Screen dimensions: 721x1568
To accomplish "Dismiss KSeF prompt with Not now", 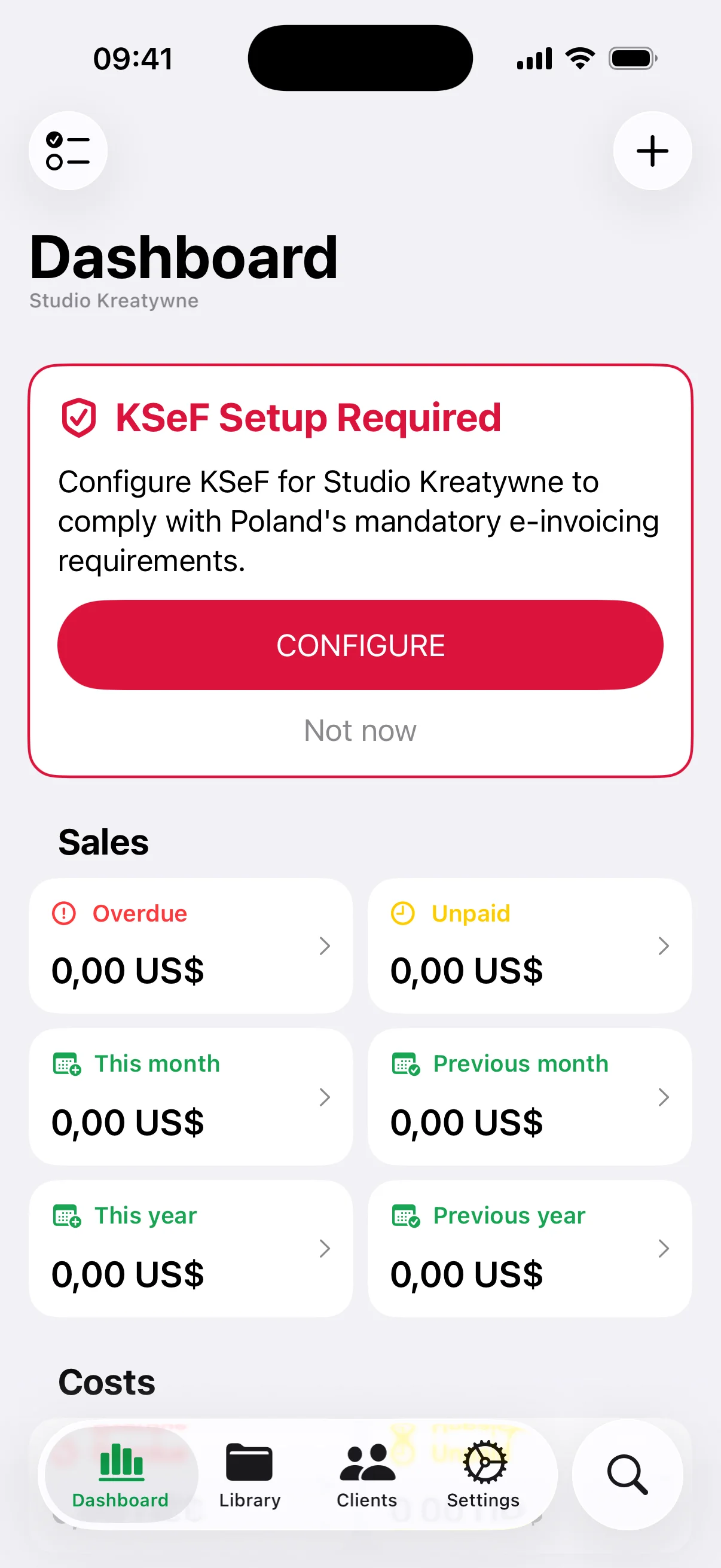I will point(360,730).
